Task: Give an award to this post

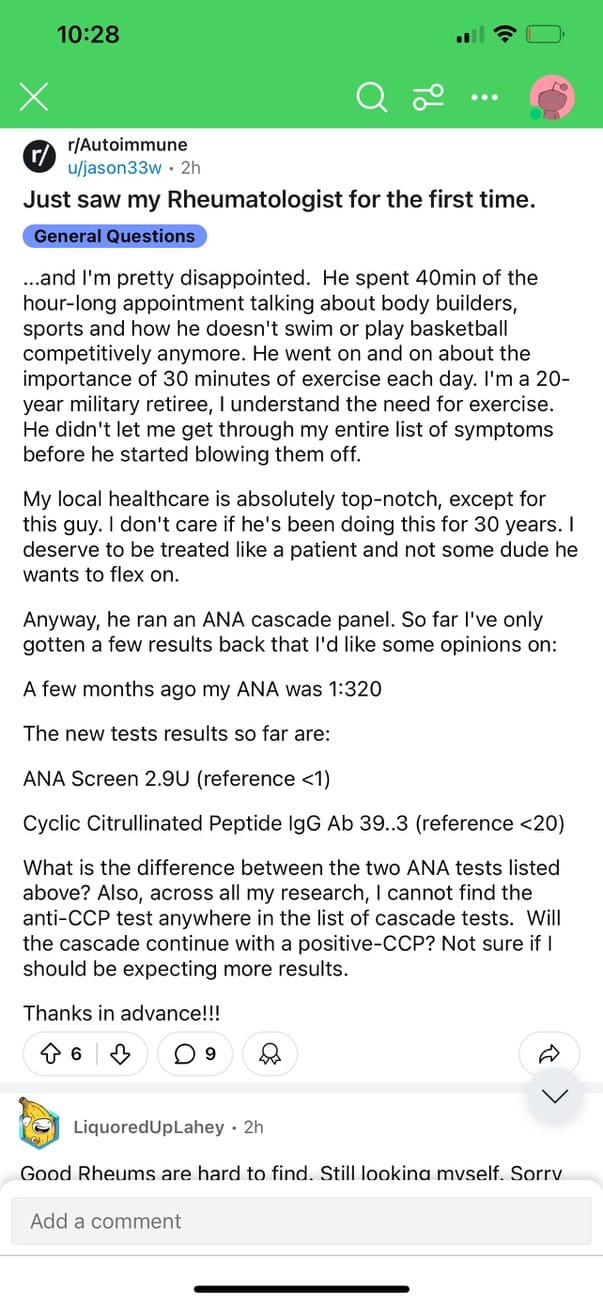Action: coord(269,1053)
